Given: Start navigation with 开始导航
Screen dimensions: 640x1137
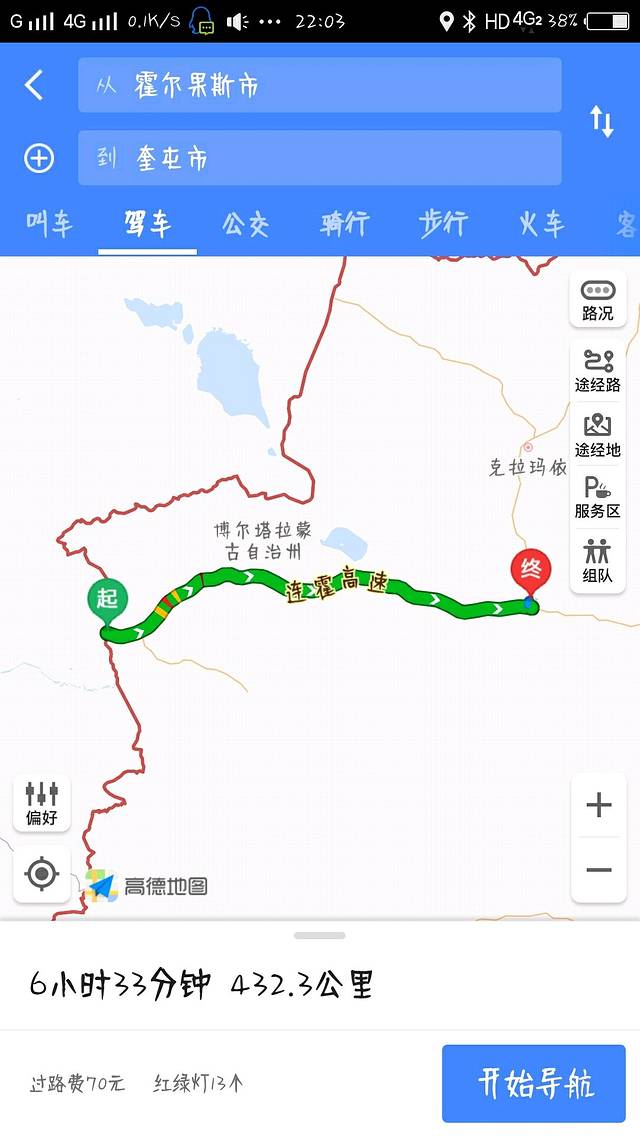Looking at the screenshot, I should pos(534,1083).
